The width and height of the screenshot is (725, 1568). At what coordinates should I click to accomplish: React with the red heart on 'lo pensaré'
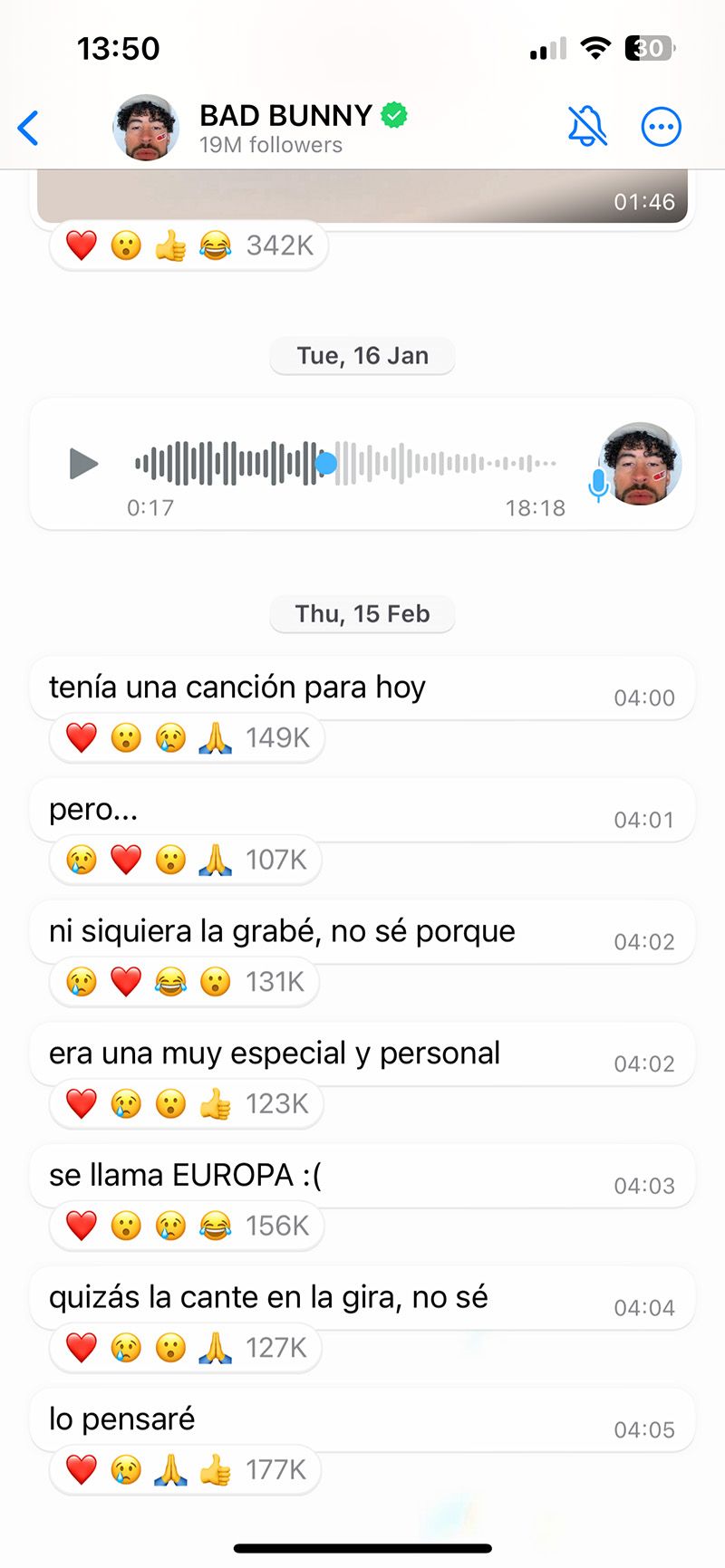click(81, 1469)
